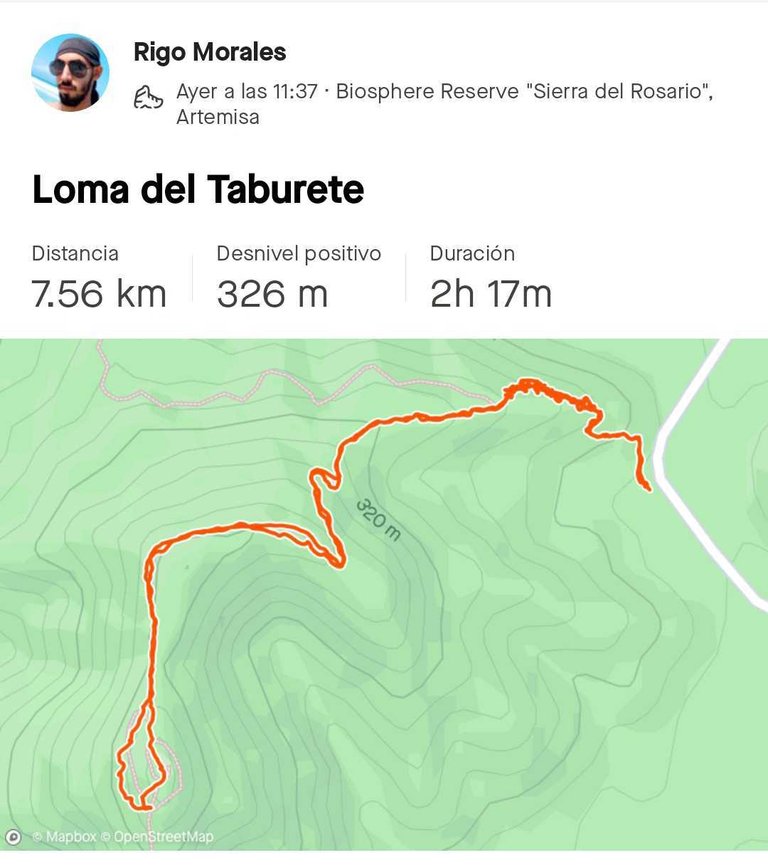Open the Loma del Taburete activity

point(198,189)
